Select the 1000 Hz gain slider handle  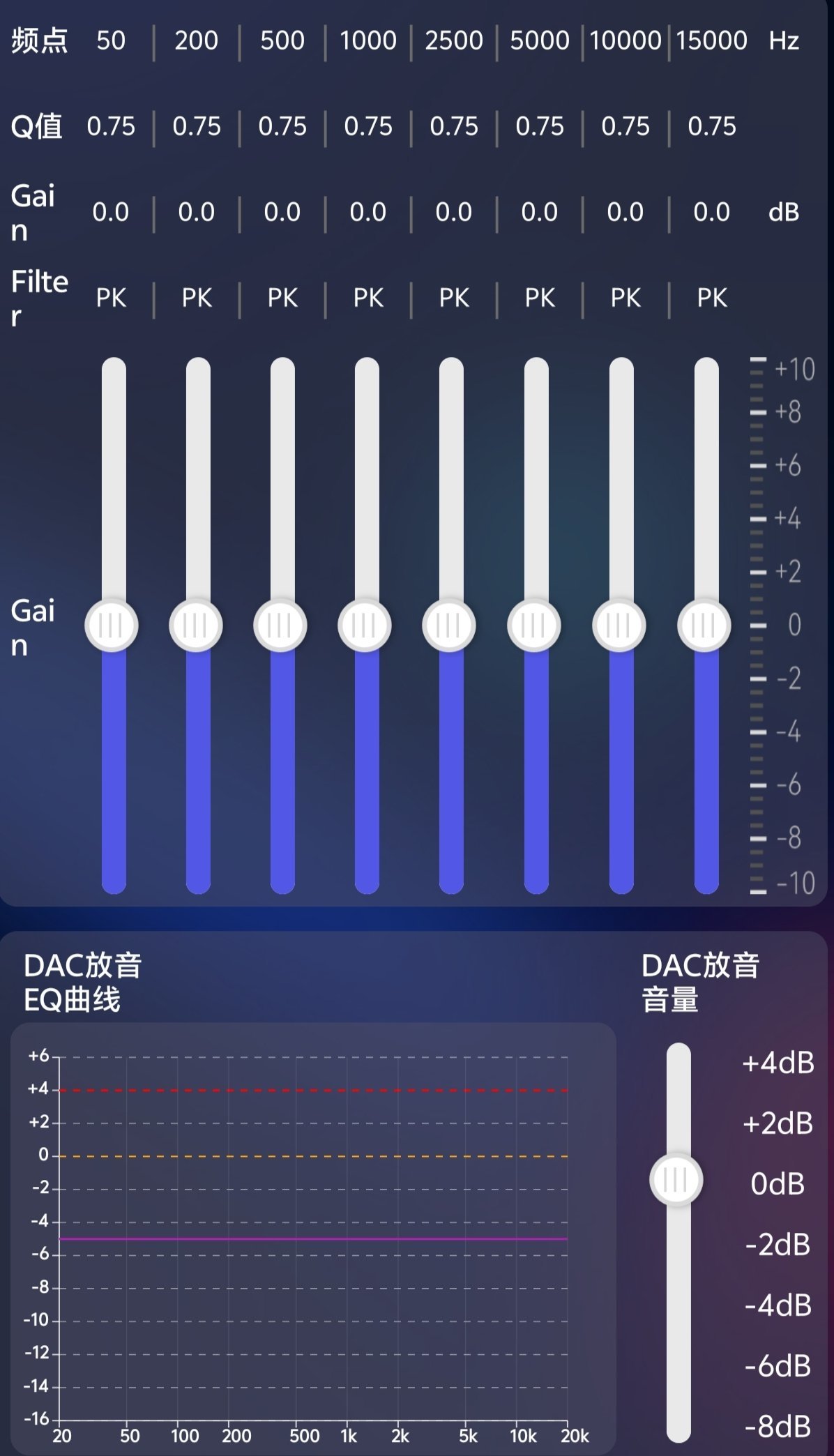coord(365,625)
